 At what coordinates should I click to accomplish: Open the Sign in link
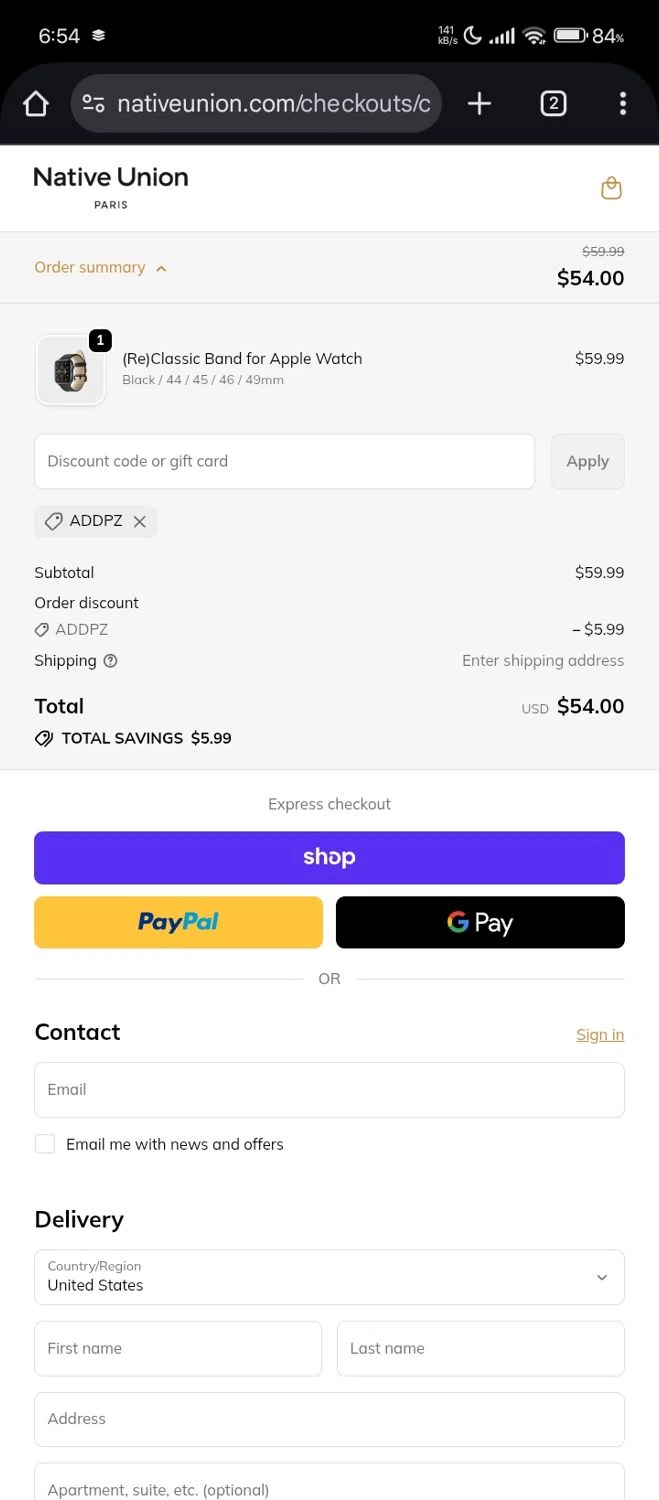coord(600,1035)
